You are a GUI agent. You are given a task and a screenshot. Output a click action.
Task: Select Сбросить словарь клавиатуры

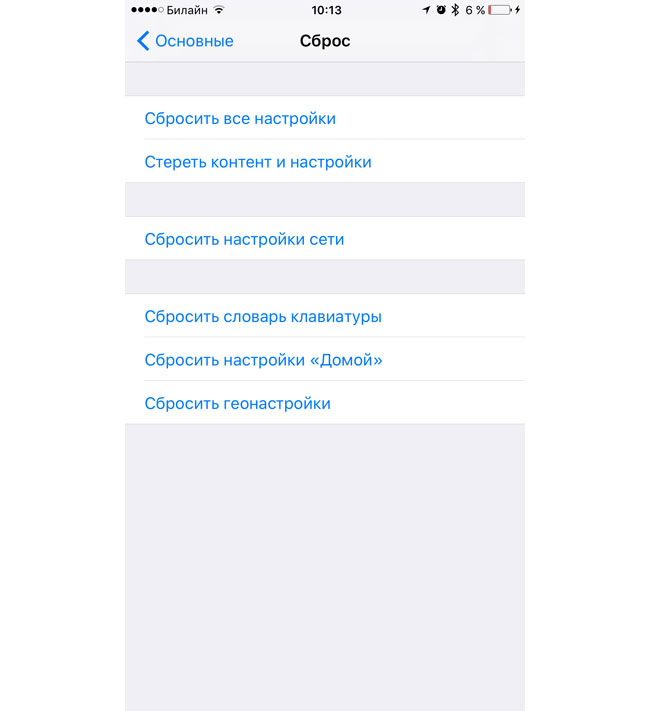(x=263, y=317)
